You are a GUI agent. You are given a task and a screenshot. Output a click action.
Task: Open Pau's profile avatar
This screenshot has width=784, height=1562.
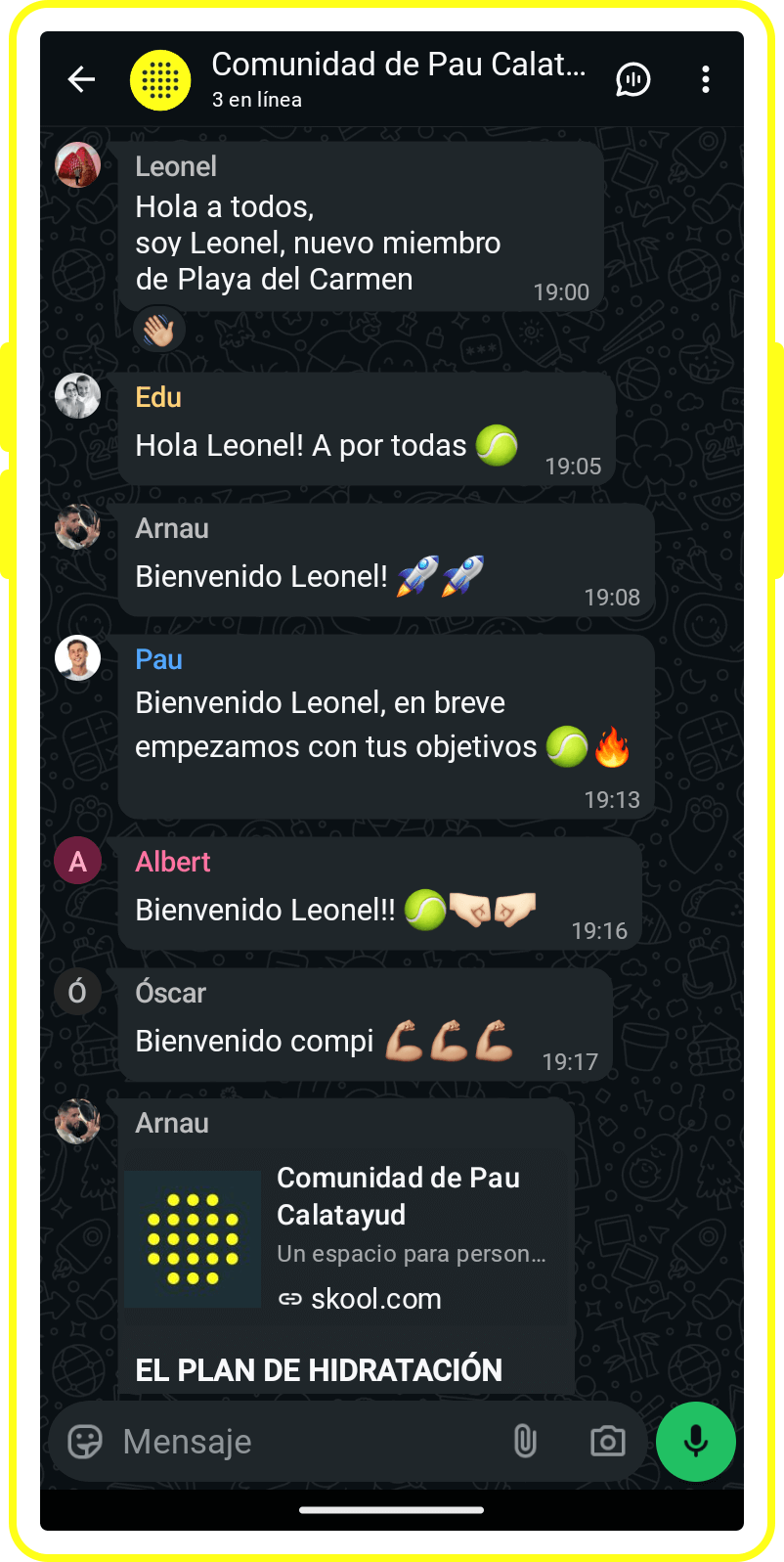78,657
